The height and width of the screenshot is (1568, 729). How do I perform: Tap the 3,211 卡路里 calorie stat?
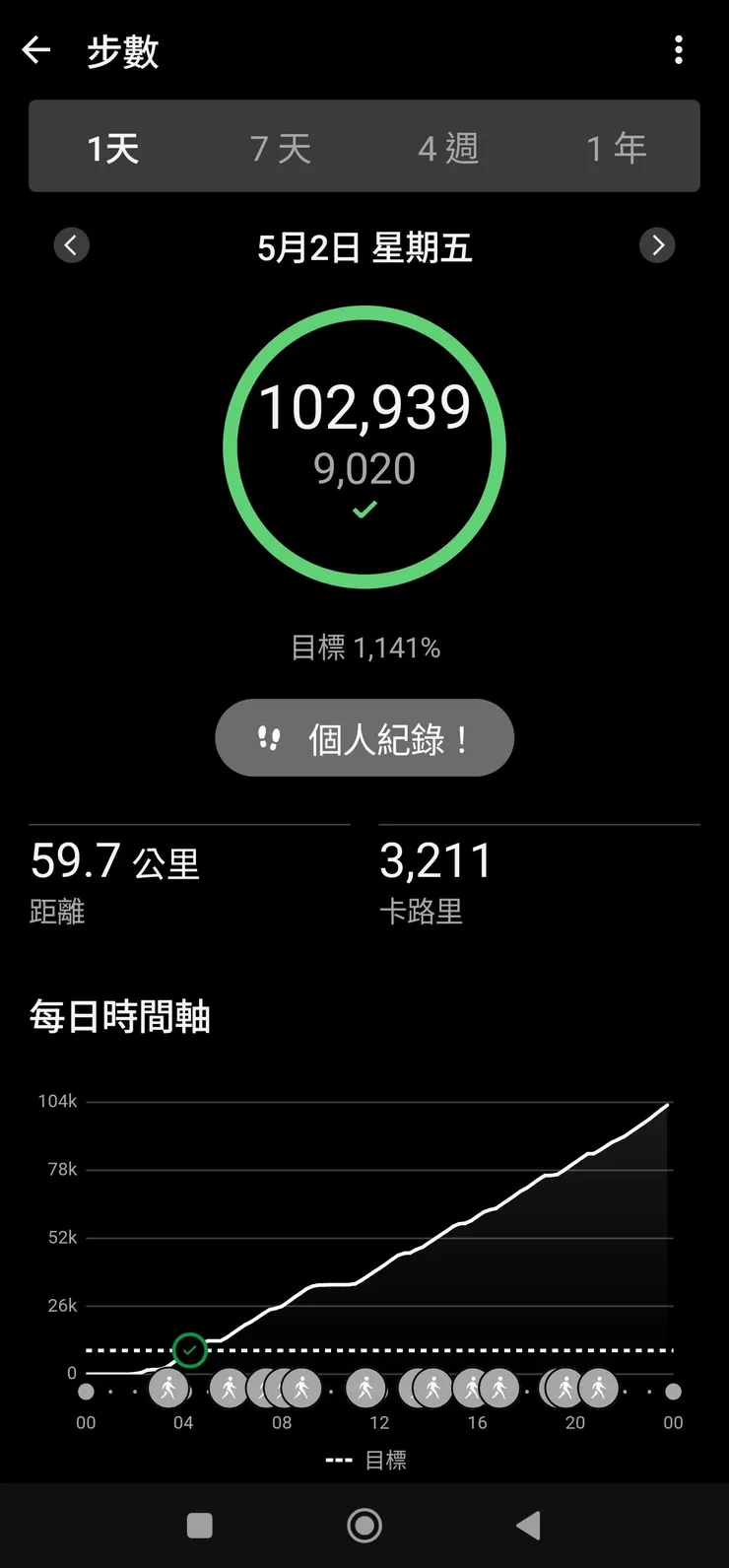pyautogui.click(x=433, y=862)
